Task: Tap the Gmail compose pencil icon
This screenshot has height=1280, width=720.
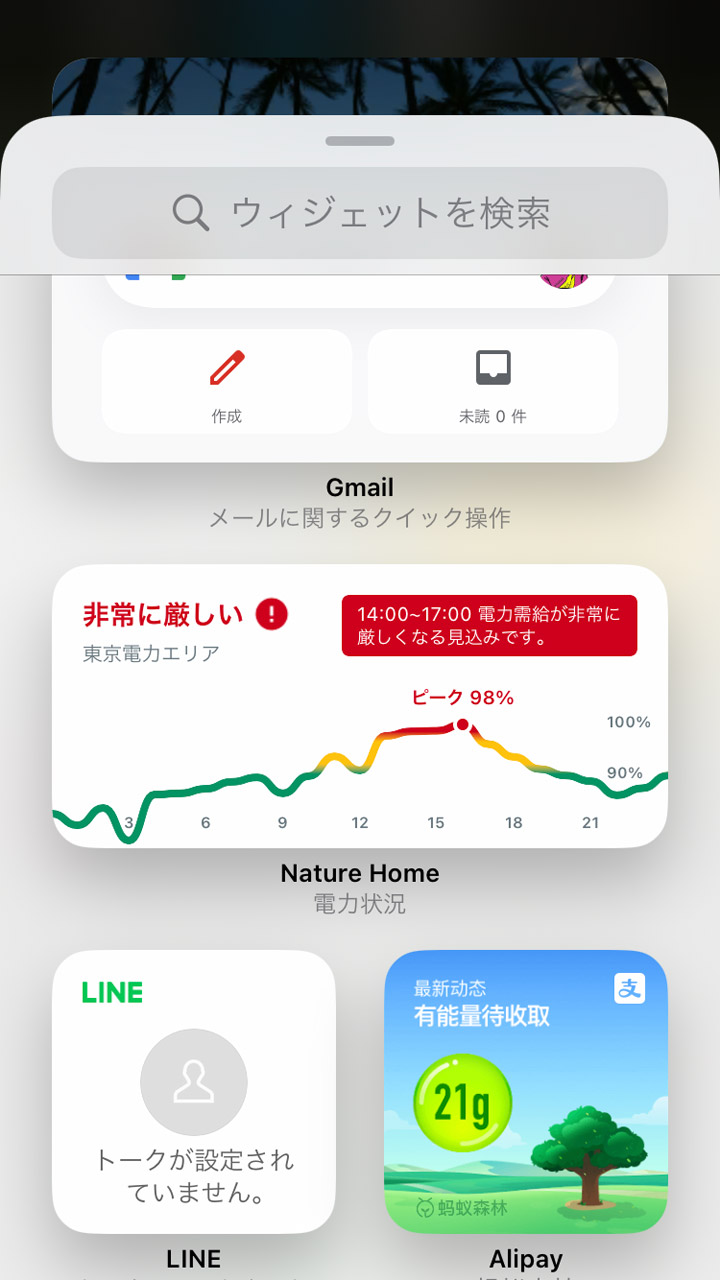Action: [226, 365]
